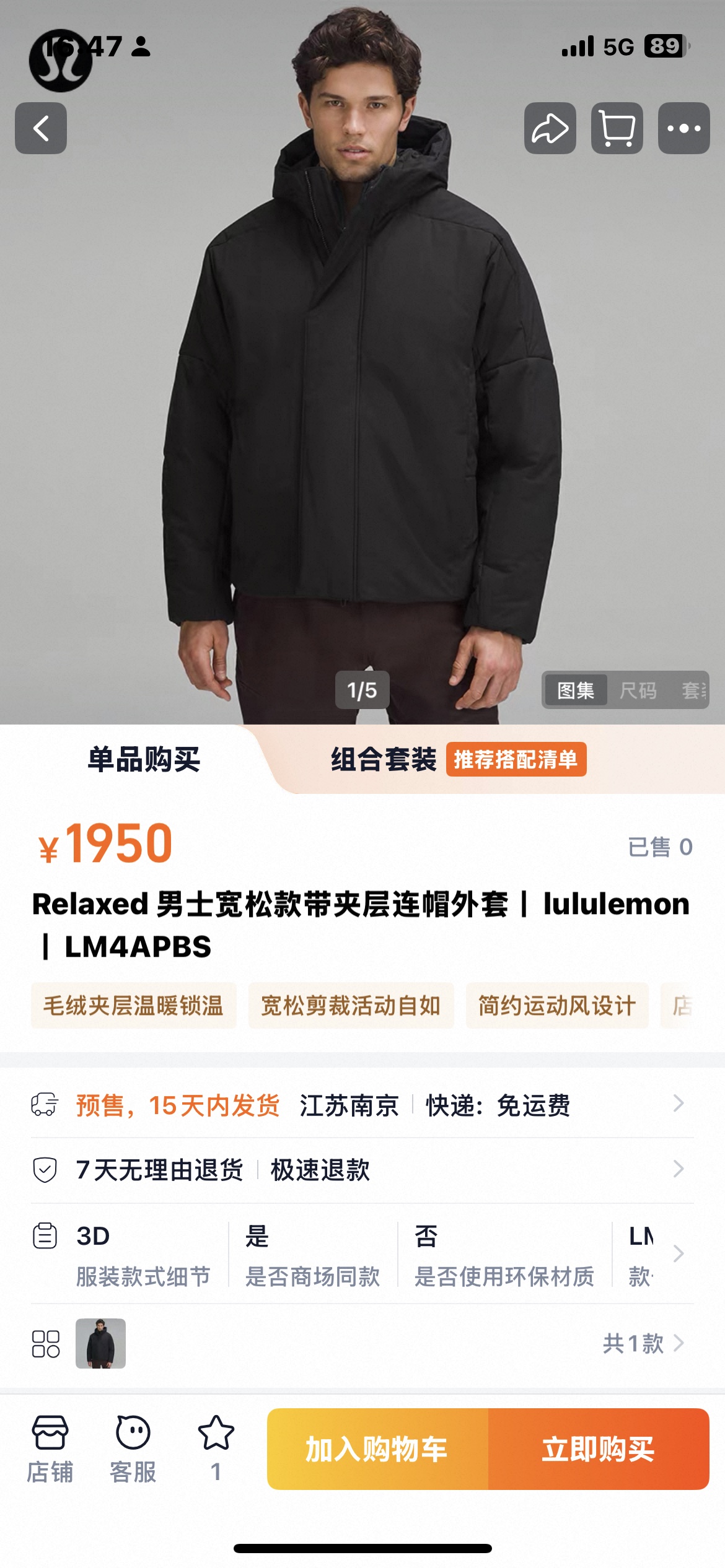Viewport: 725px width, 1568px height.
Task: Share this lululemon jacket
Action: [x=550, y=128]
